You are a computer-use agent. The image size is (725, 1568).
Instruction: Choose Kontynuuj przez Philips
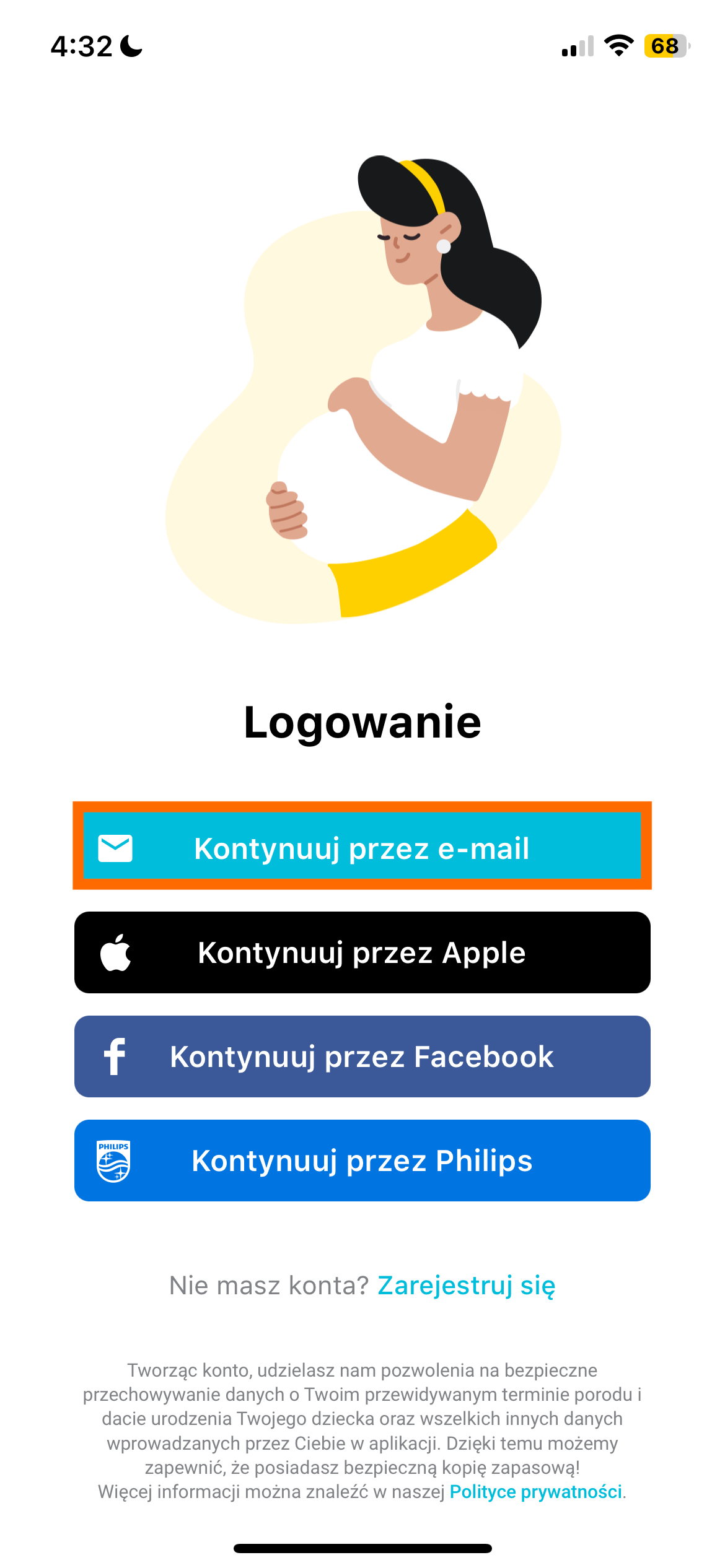click(x=362, y=1161)
